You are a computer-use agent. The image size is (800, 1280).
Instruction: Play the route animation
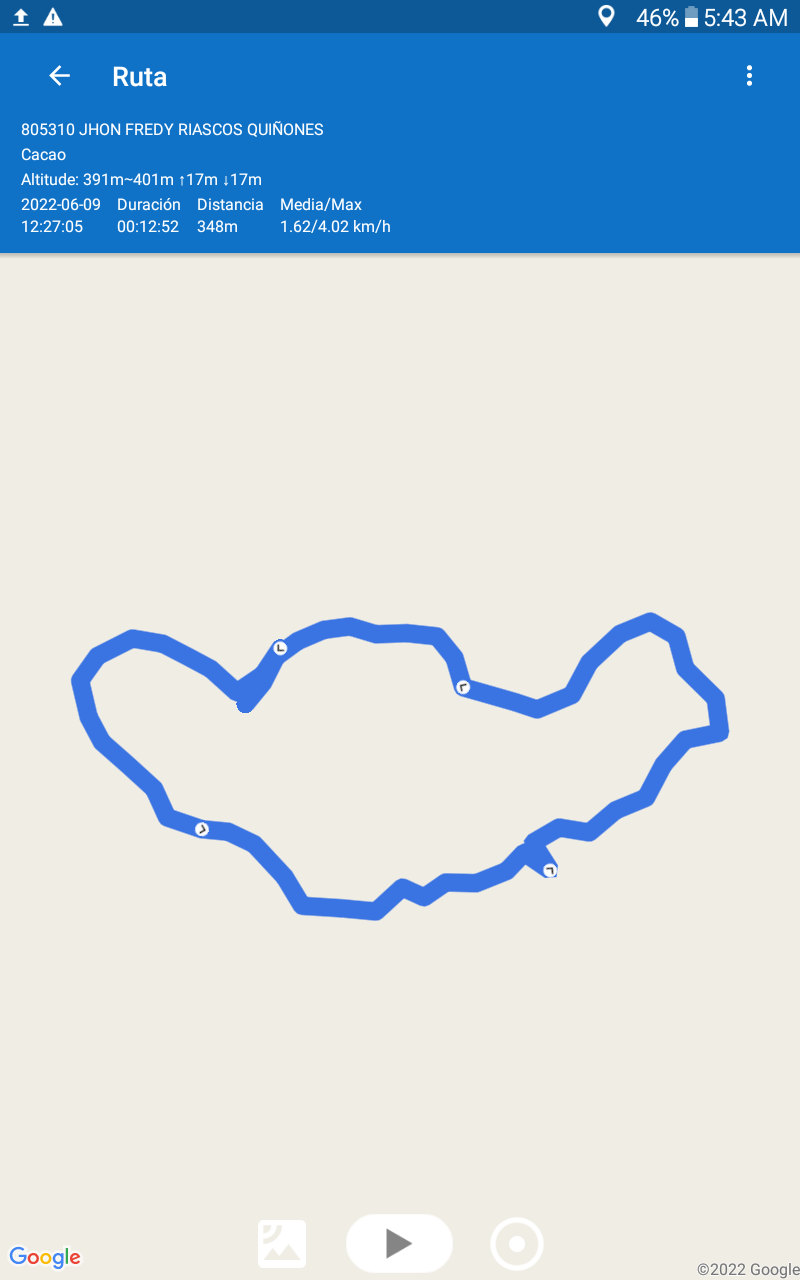point(399,1243)
